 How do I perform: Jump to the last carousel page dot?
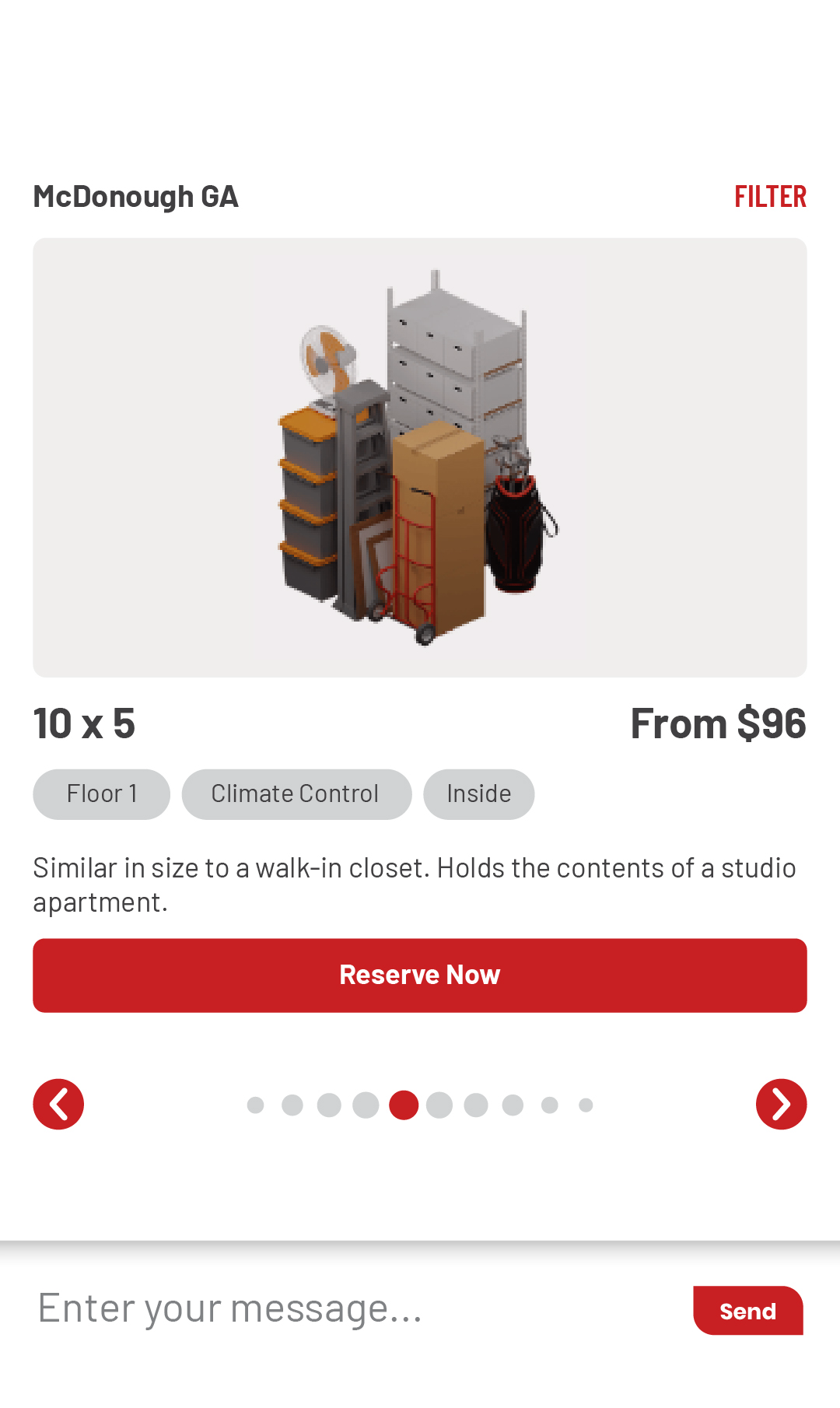(x=586, y=1105)
